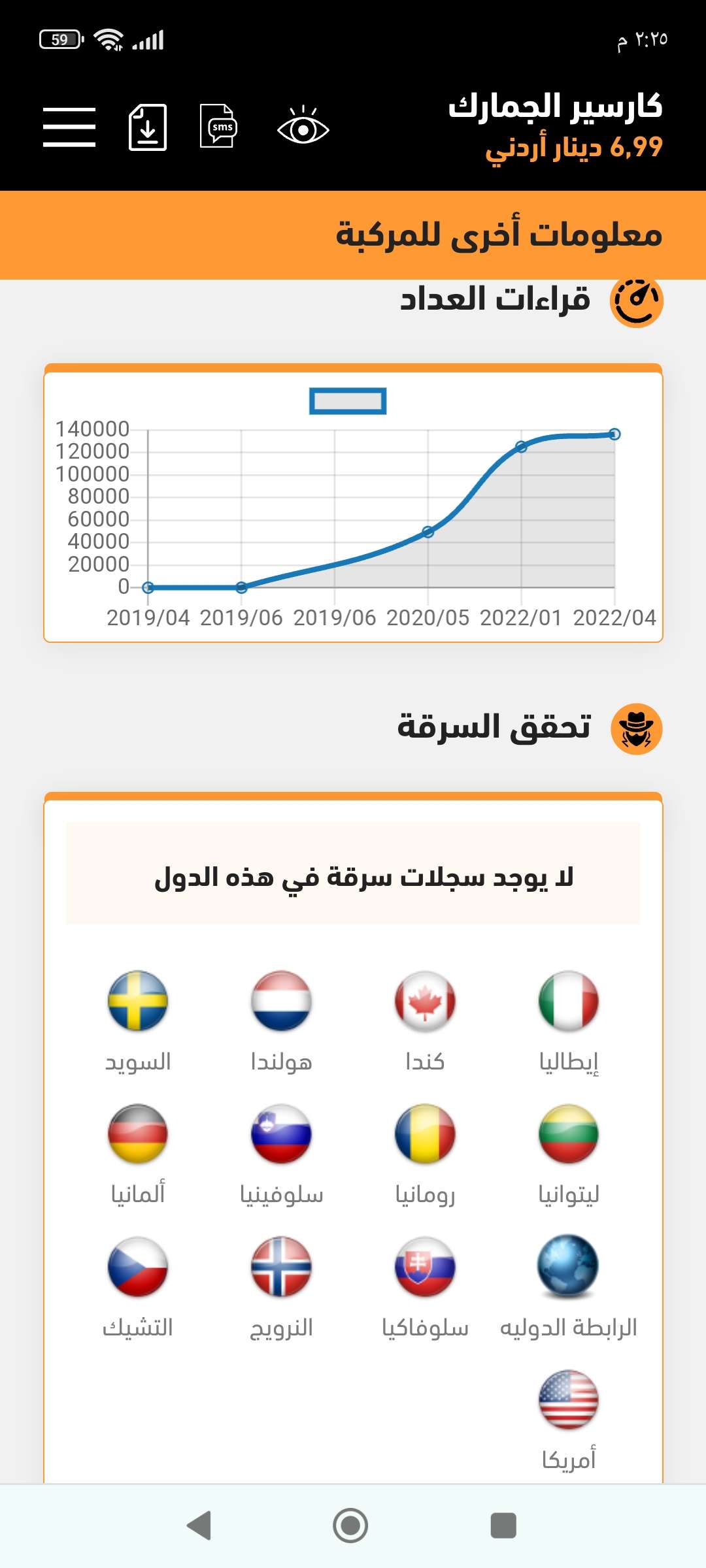Tap the eye view icon

[303, 127]
